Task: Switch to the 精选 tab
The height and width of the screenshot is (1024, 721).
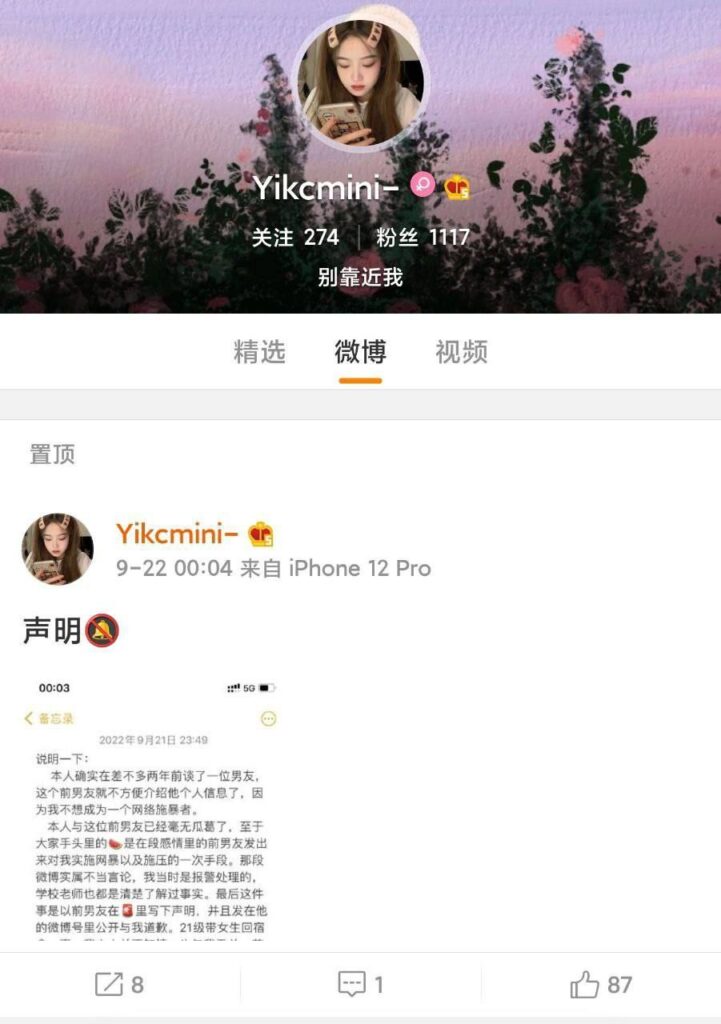Action: (x=260, y=352)
